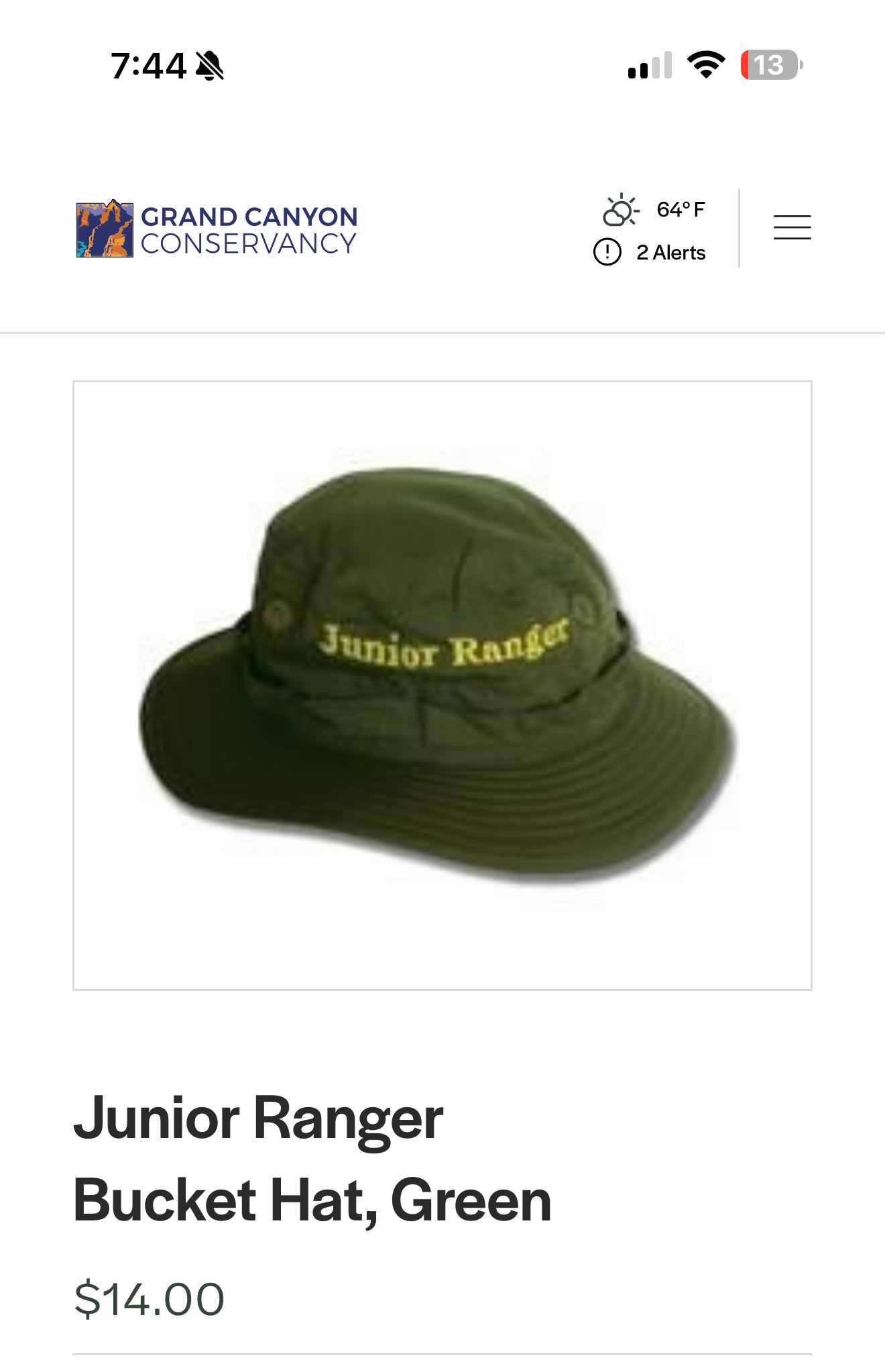The width and height of the screenshot is (885, 1372).
Task: Enlarge the Junior Ranger hat image
Action: tap(442, 685)
